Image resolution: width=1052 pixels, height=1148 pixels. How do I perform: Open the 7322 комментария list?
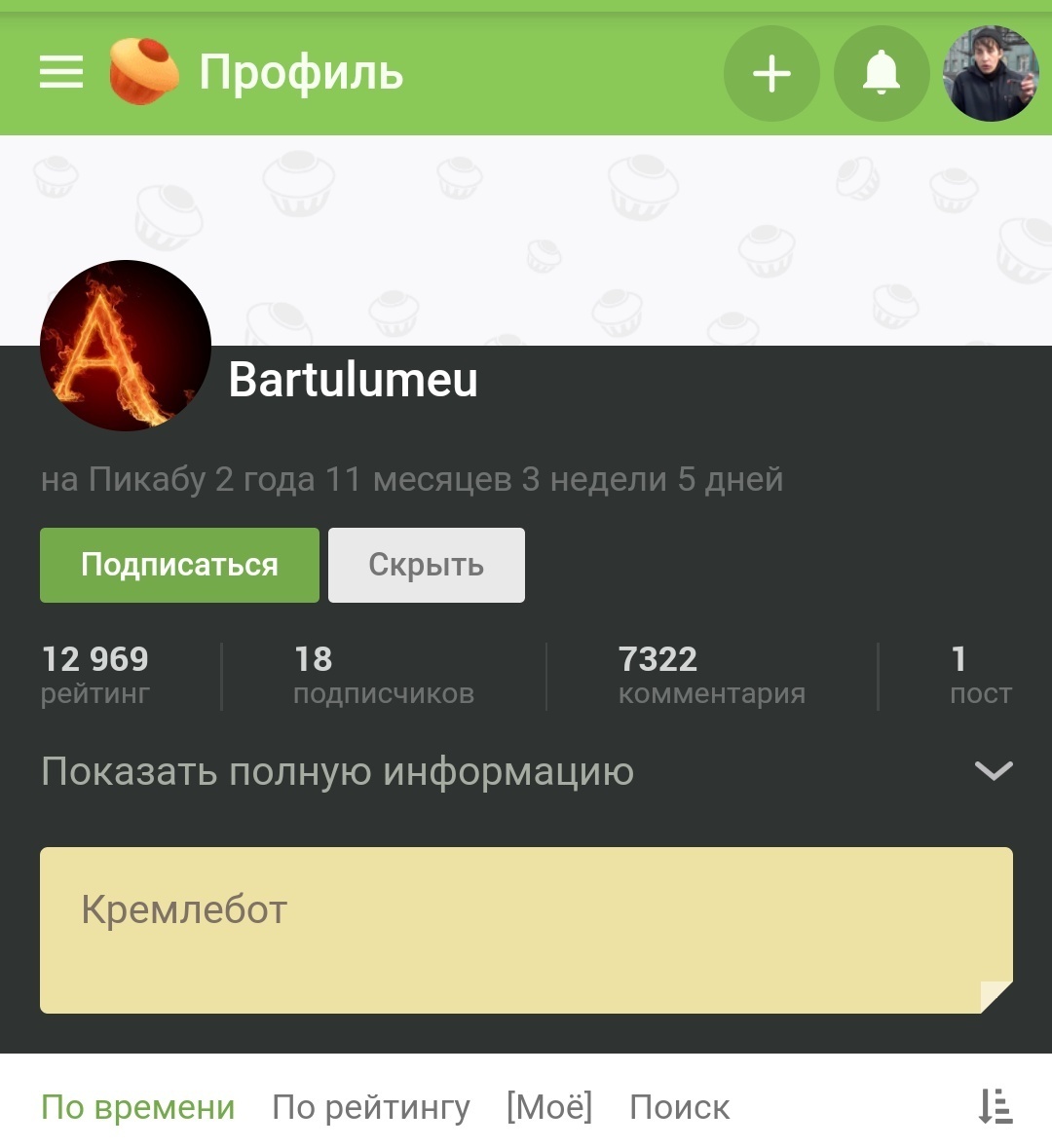[x=711, y=675]
